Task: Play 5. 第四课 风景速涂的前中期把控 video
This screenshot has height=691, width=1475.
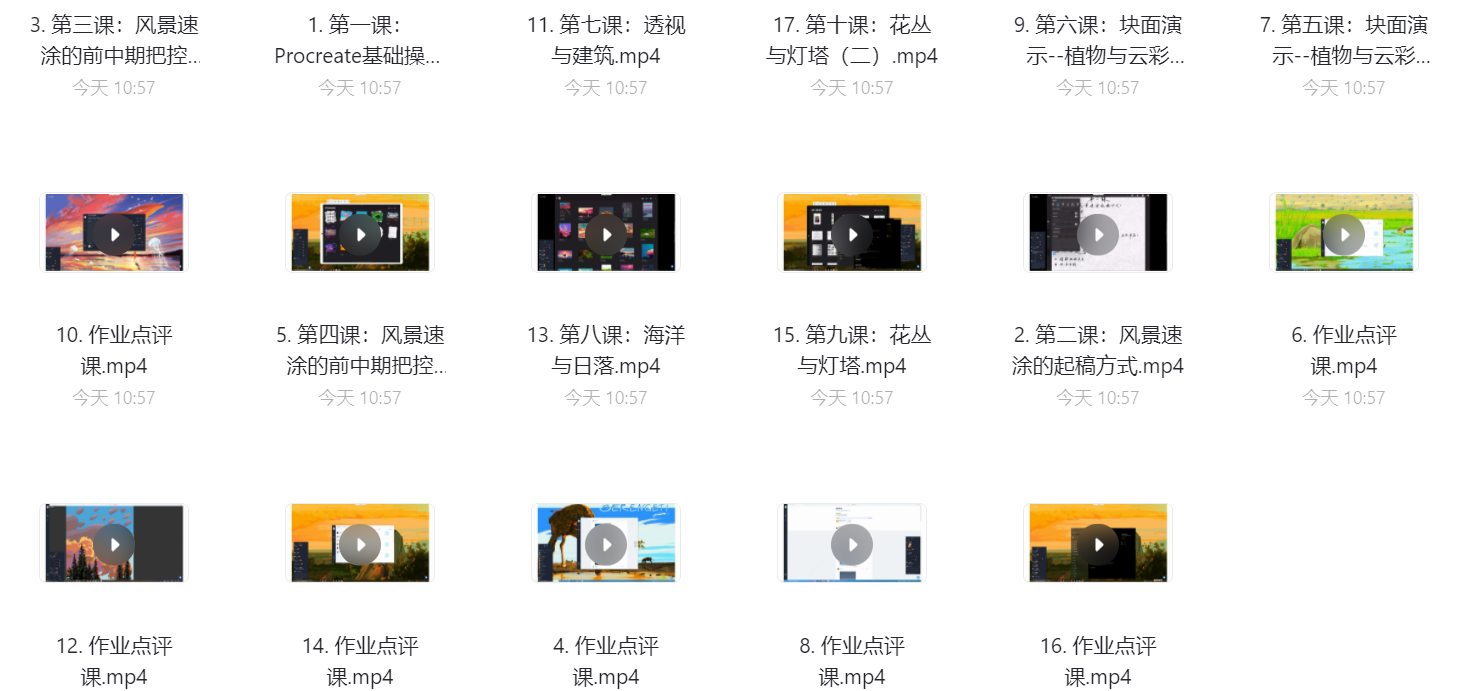Action: 360,234
